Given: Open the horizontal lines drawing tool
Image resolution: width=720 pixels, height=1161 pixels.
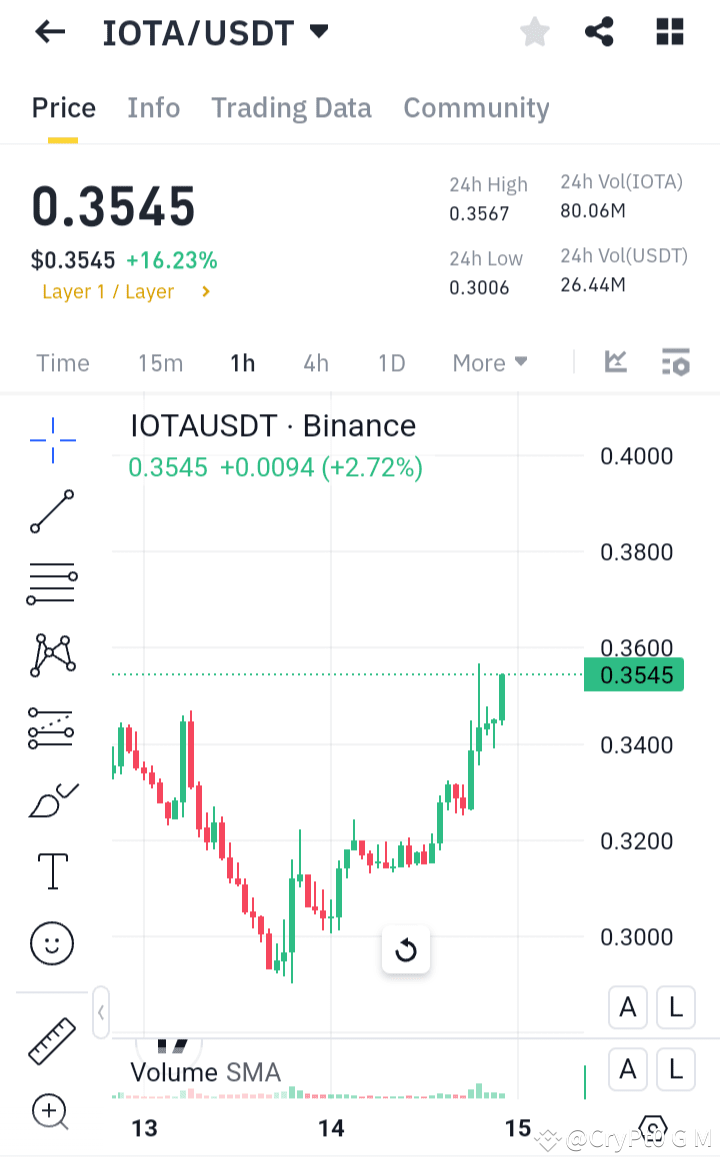Looking at the screenshot, I should coord(50,583).
